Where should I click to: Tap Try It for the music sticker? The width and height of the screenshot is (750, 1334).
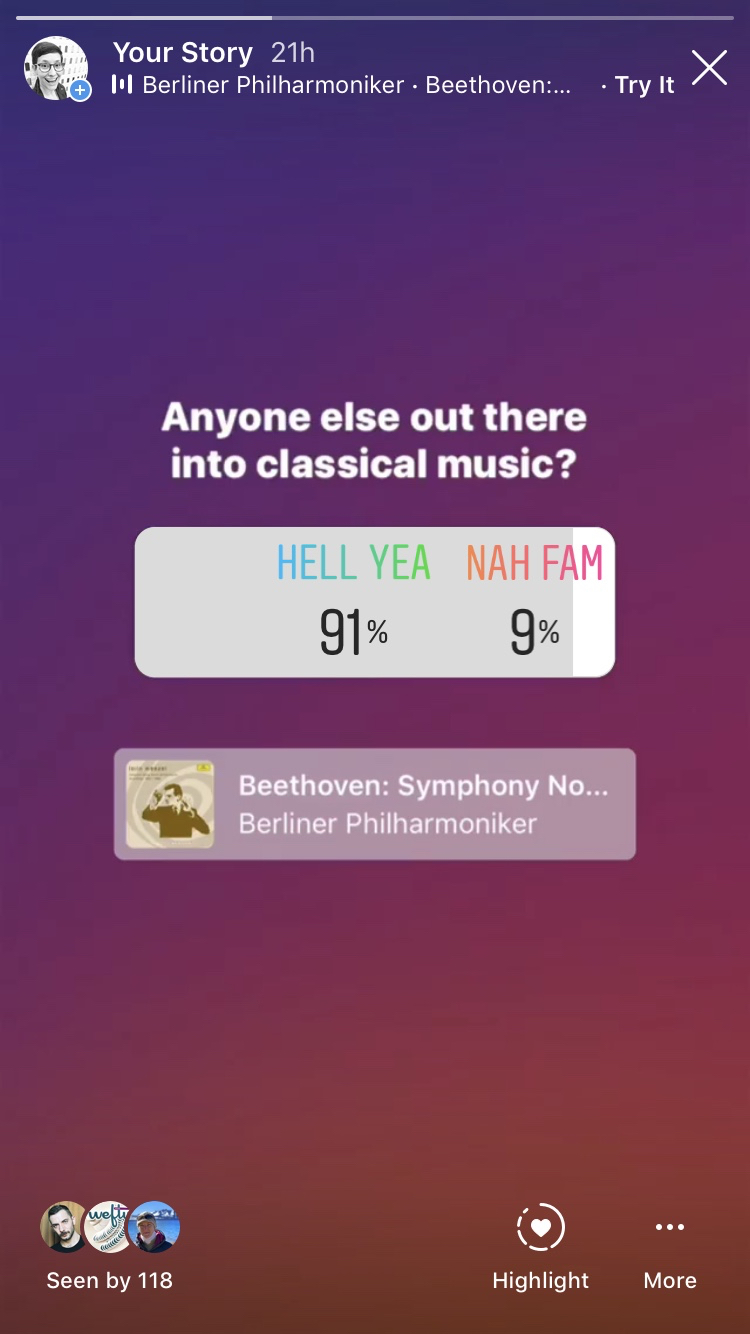click(644, 85)
